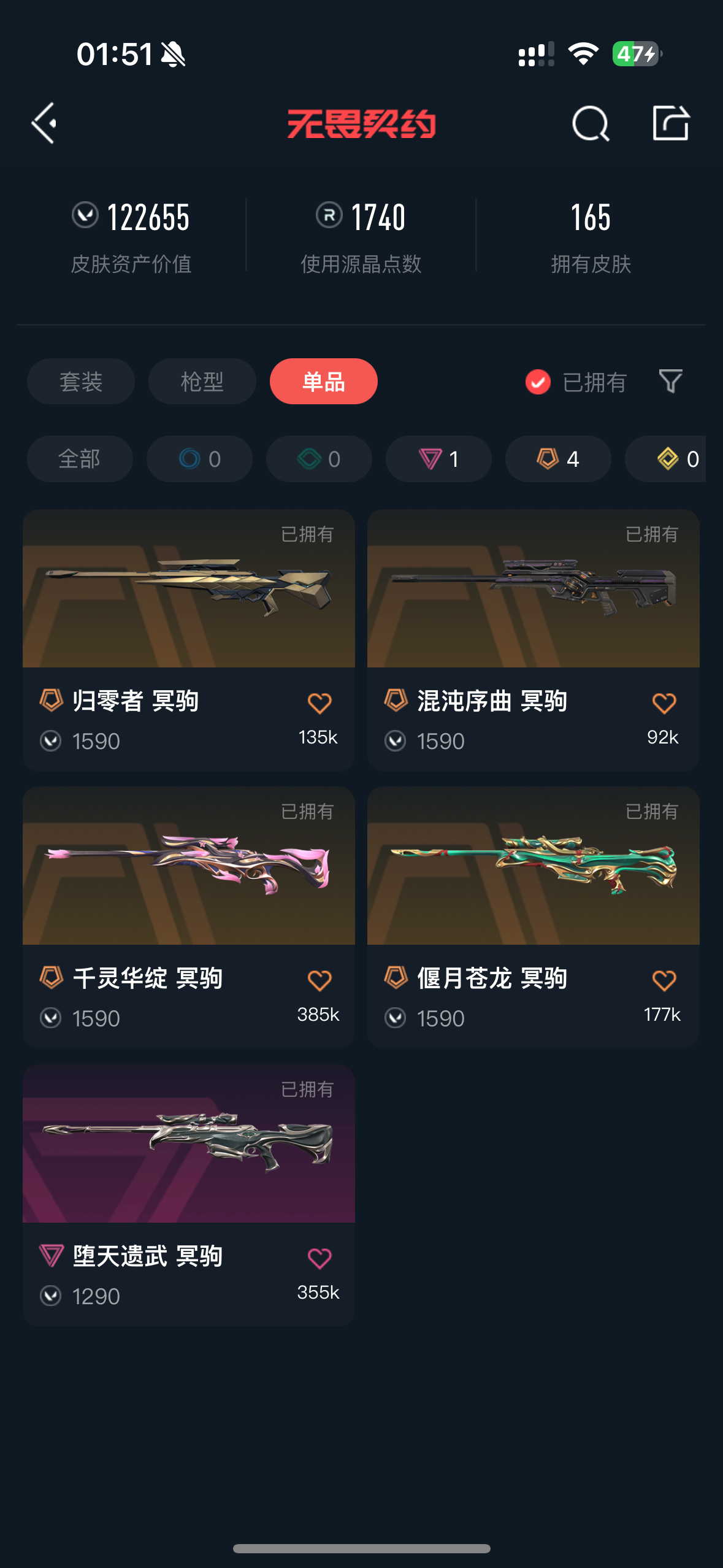Select the 全部 rarity chip

pyautogui.click(x=80, y=459)
